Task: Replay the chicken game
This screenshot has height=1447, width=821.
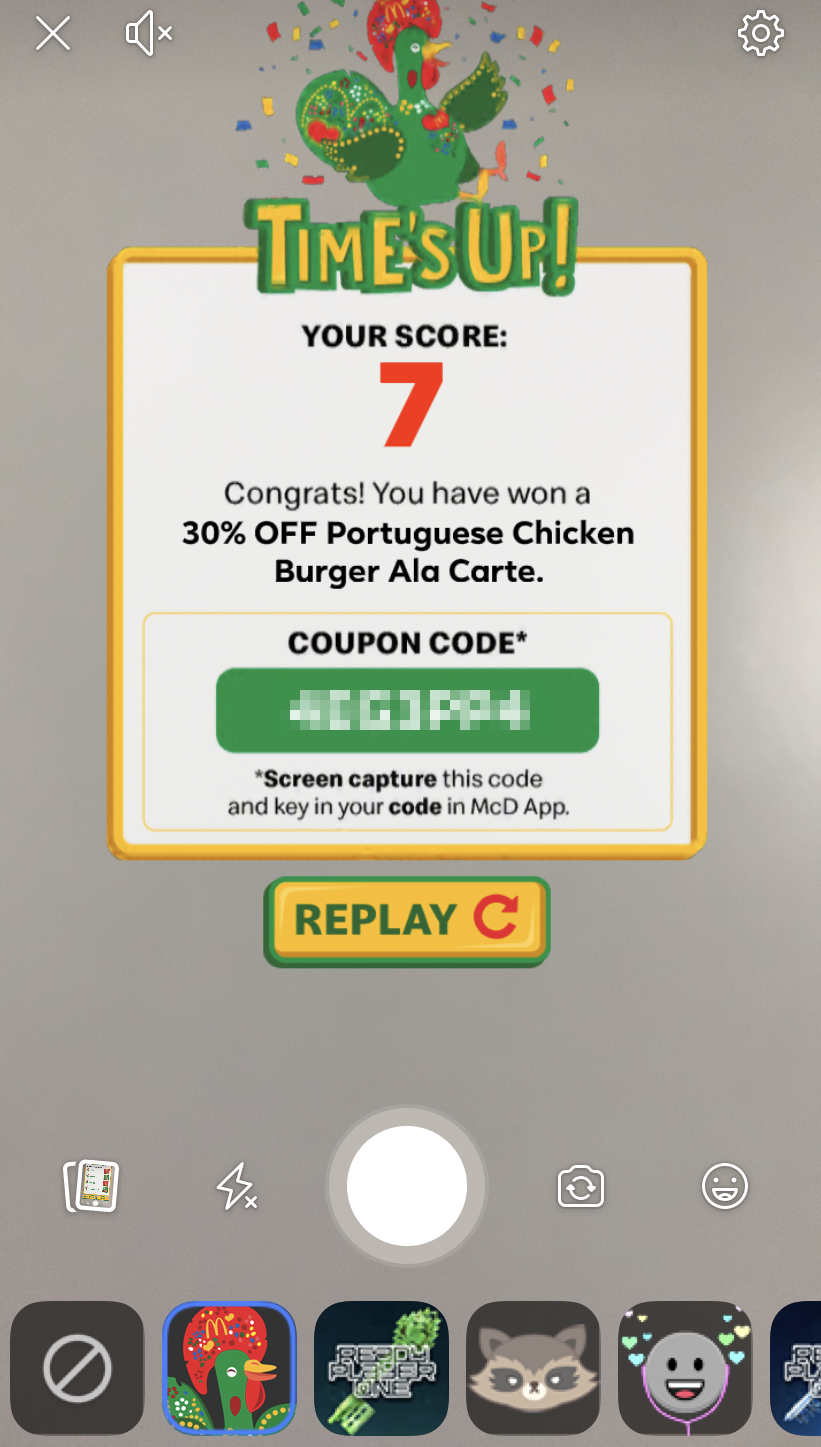Action: coord(407,920)
